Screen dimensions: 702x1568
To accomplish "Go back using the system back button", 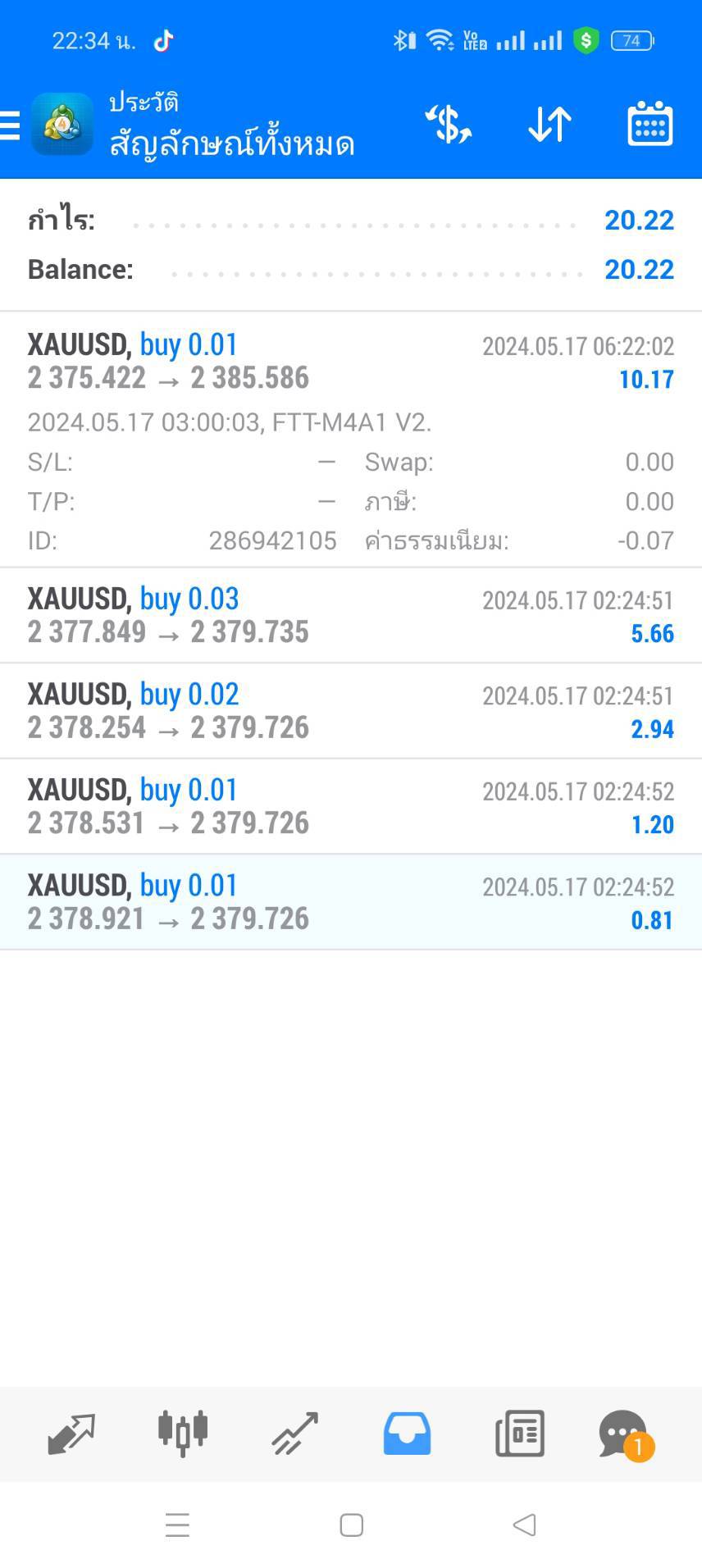I will click(524, 1525).
